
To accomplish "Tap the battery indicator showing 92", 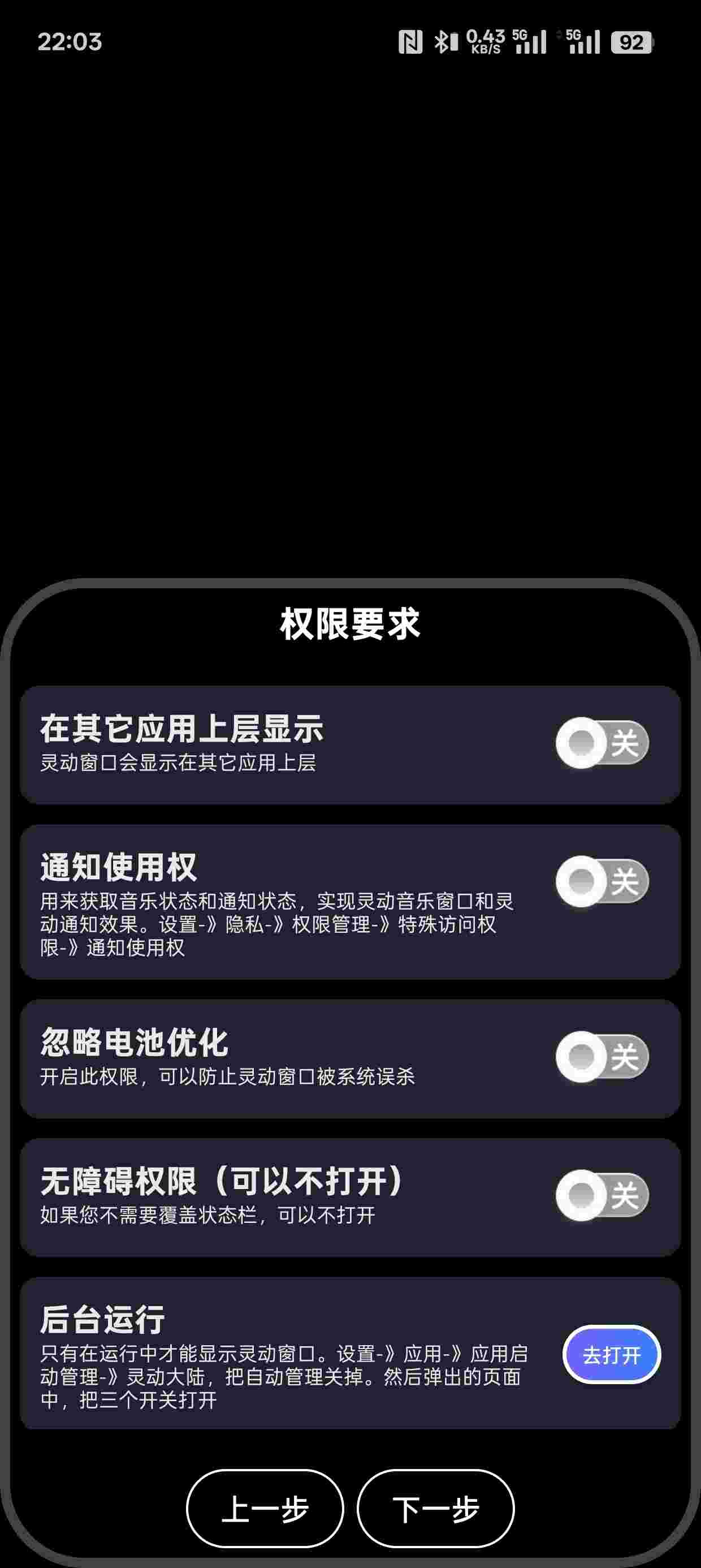I will tap(631, 42).
